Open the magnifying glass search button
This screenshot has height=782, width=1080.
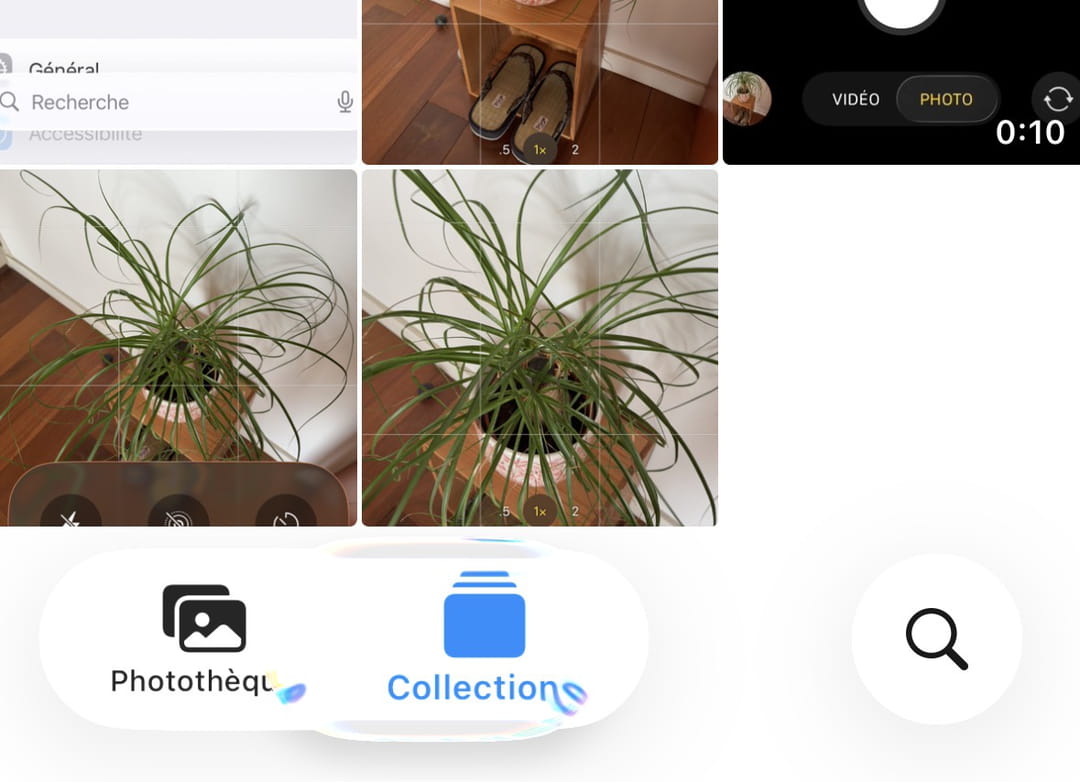[936, 640]
